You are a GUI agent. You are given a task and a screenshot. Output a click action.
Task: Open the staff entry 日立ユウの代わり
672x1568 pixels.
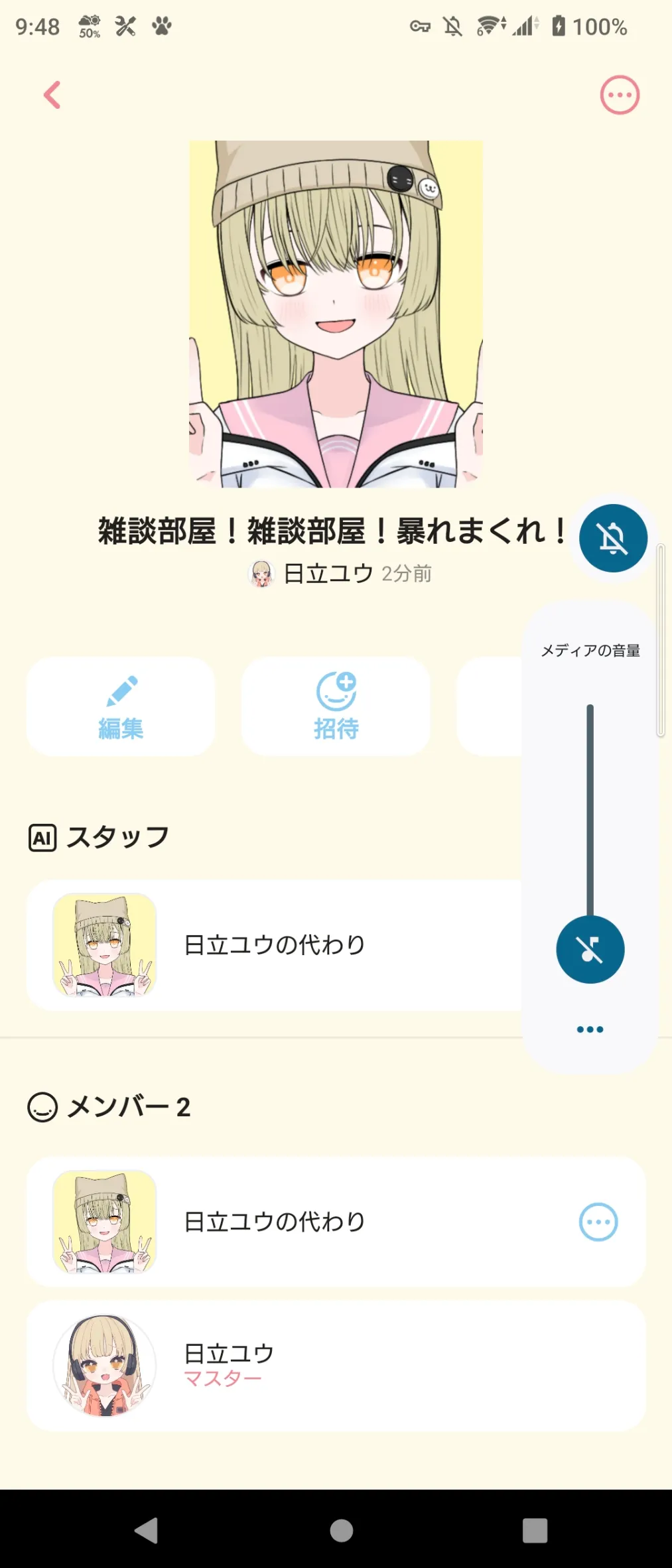pyautogui.click(x=273, y=945)
